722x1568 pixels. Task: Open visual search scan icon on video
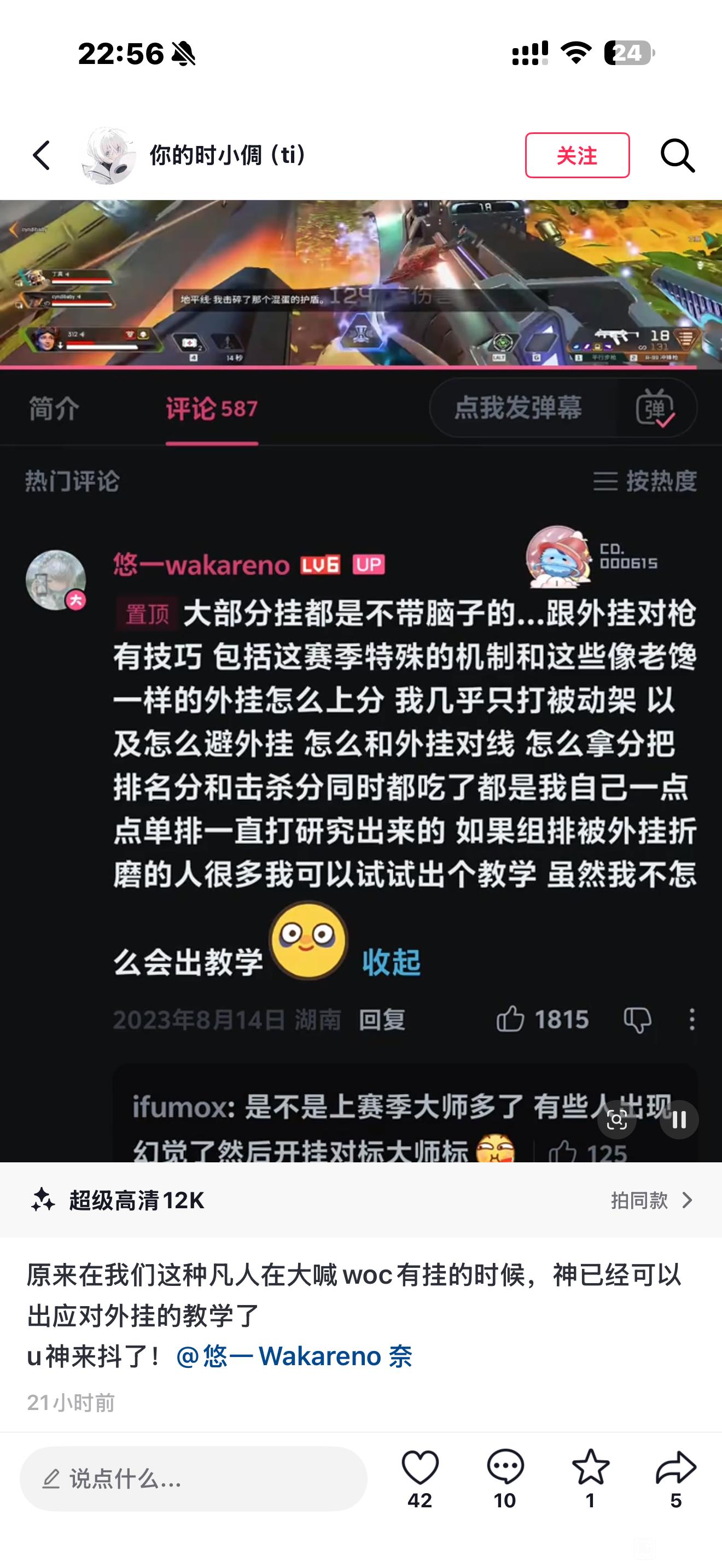pyautogui.click(x=616, y=1119)
